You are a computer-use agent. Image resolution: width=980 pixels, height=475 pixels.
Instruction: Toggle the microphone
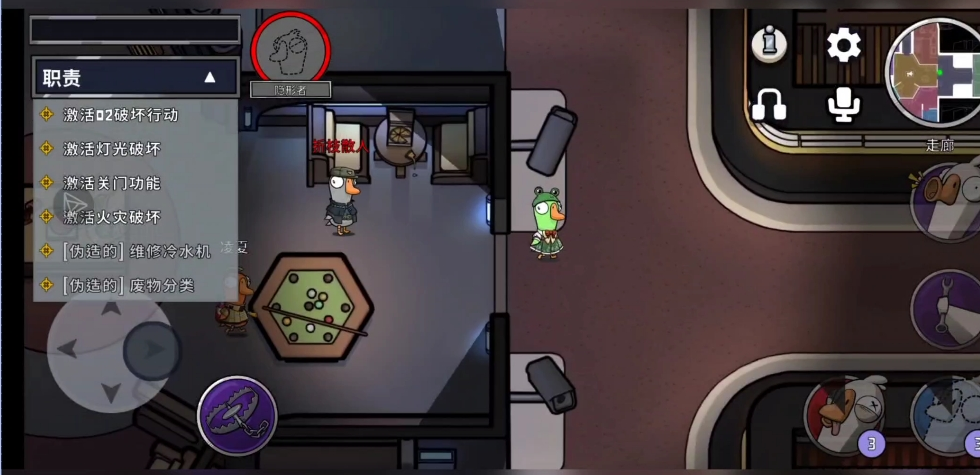[844, 103]
